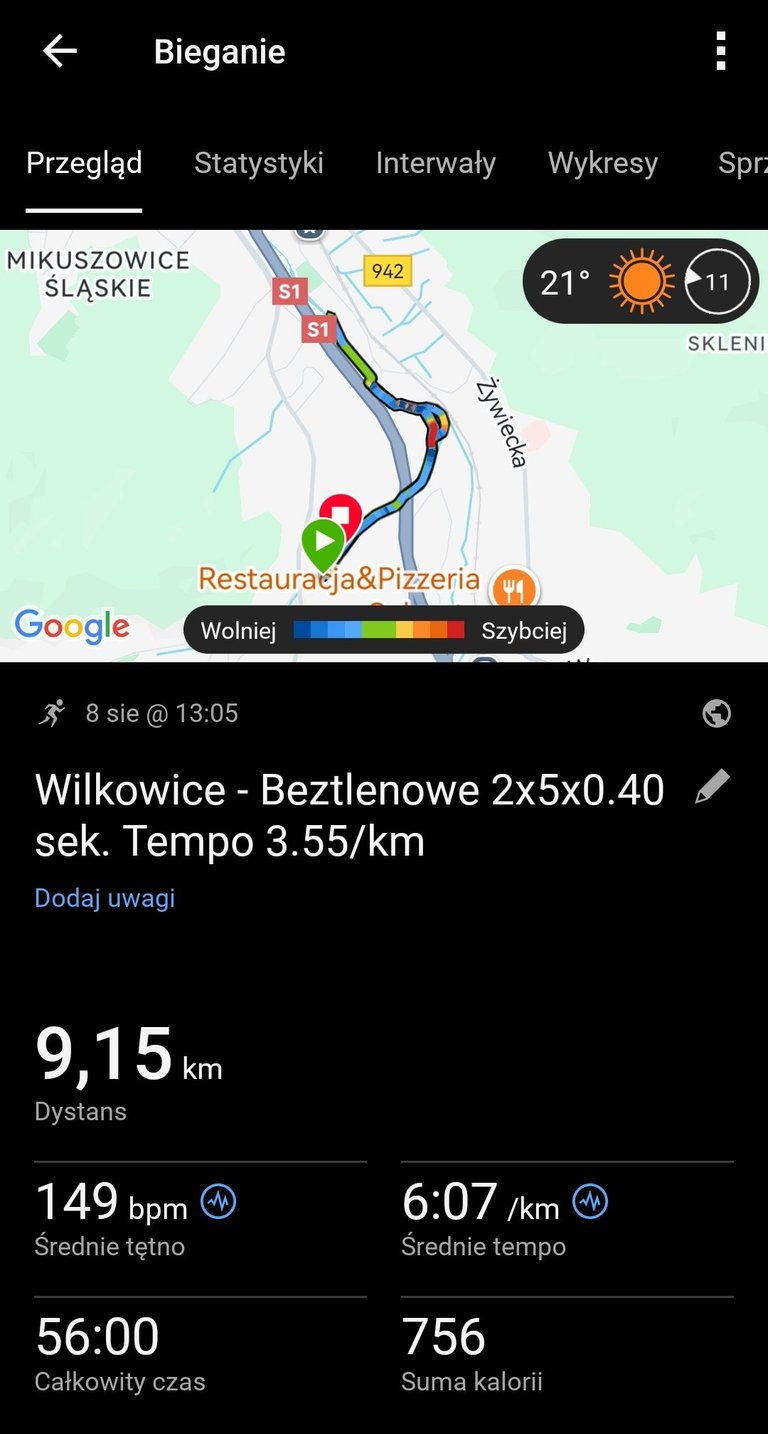The image size is (768, 1434).
Task: Open the weather widget showing 21°
Action: (641, 282)
